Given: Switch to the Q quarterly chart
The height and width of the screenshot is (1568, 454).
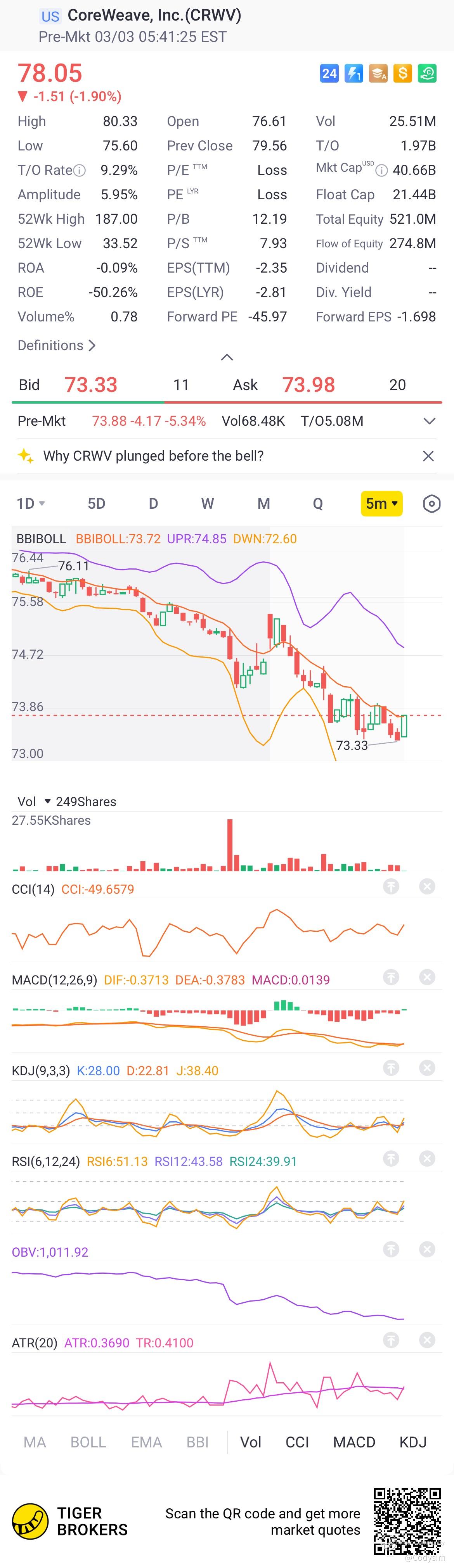Looking at the screenshot, I should pyautogui.click(x=317, y=503).
